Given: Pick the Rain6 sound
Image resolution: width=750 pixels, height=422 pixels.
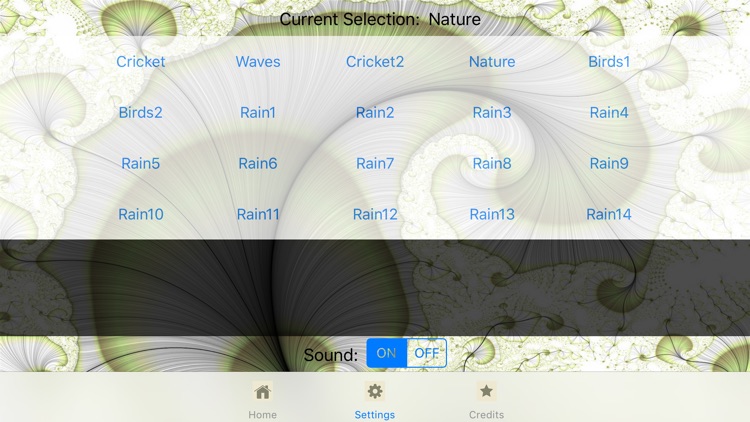Looking at the screenshot, I should click(258, 163).
